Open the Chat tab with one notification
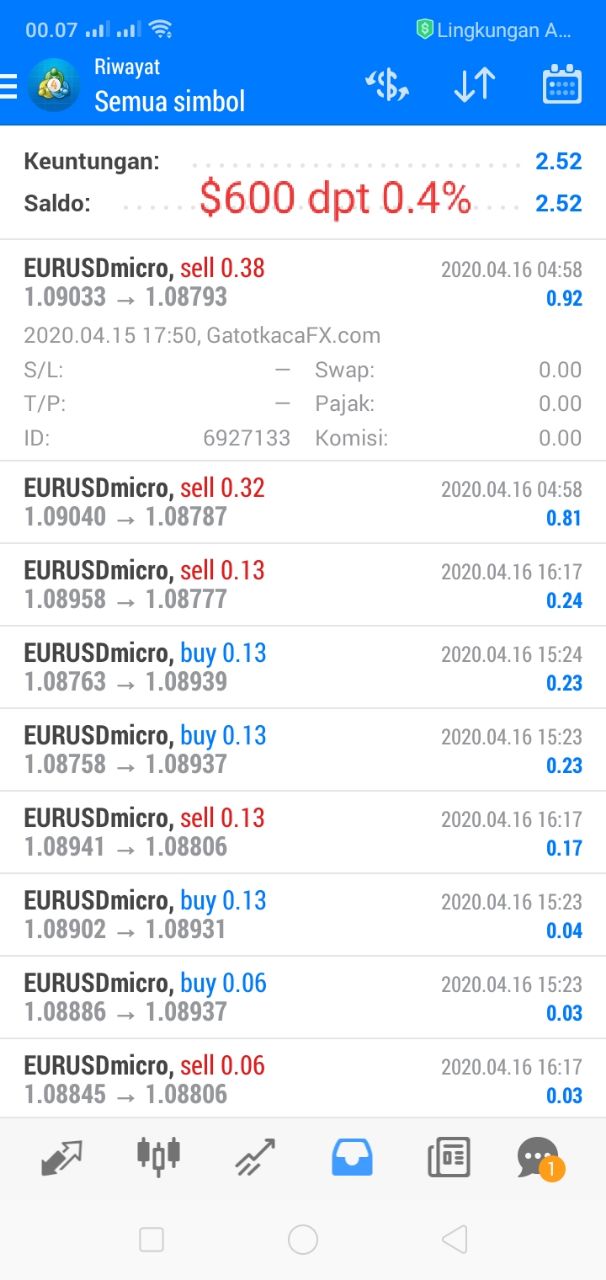Screen dimensions: 606x1280 540,1159
